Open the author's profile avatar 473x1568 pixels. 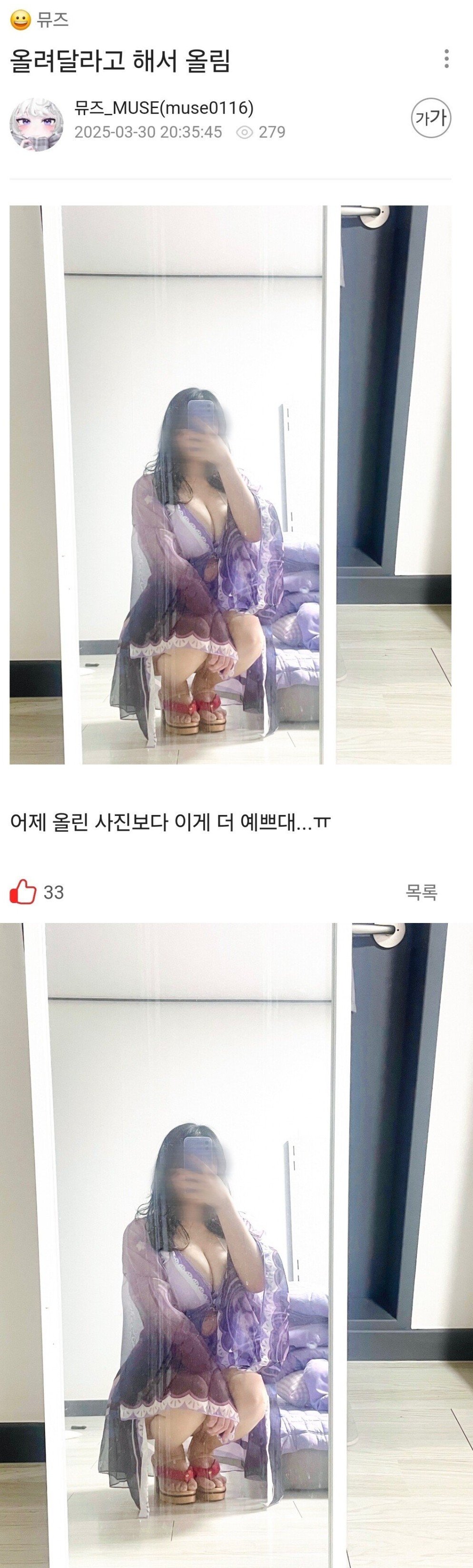click(x=37, y=124)
